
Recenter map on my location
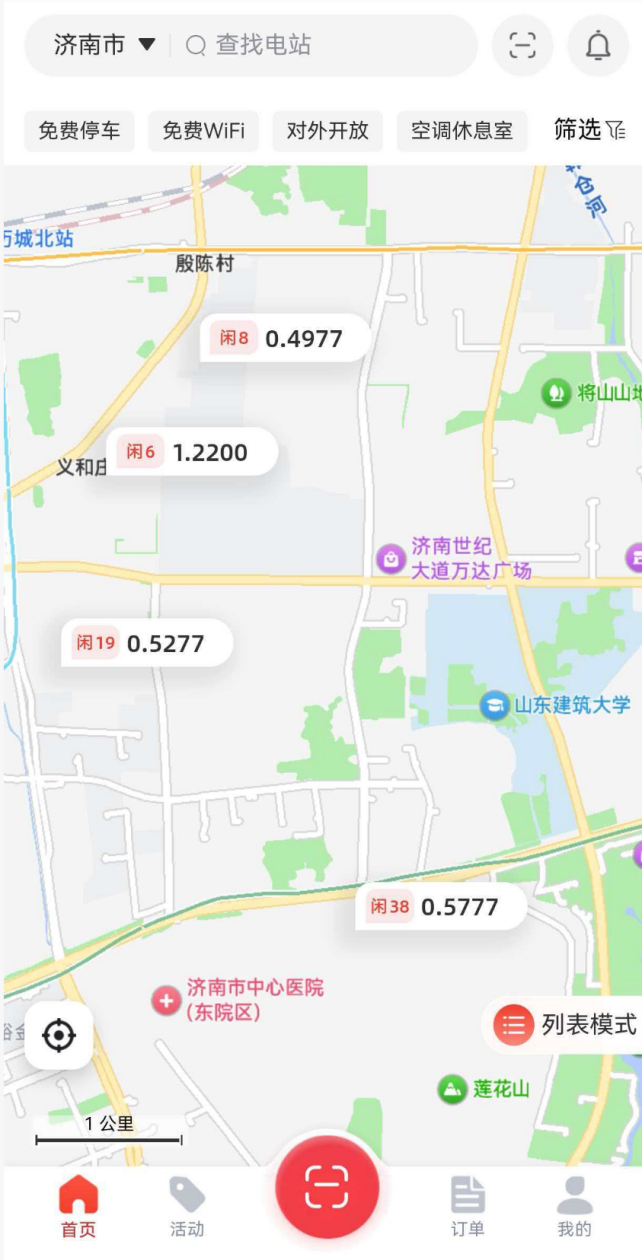59,1035
